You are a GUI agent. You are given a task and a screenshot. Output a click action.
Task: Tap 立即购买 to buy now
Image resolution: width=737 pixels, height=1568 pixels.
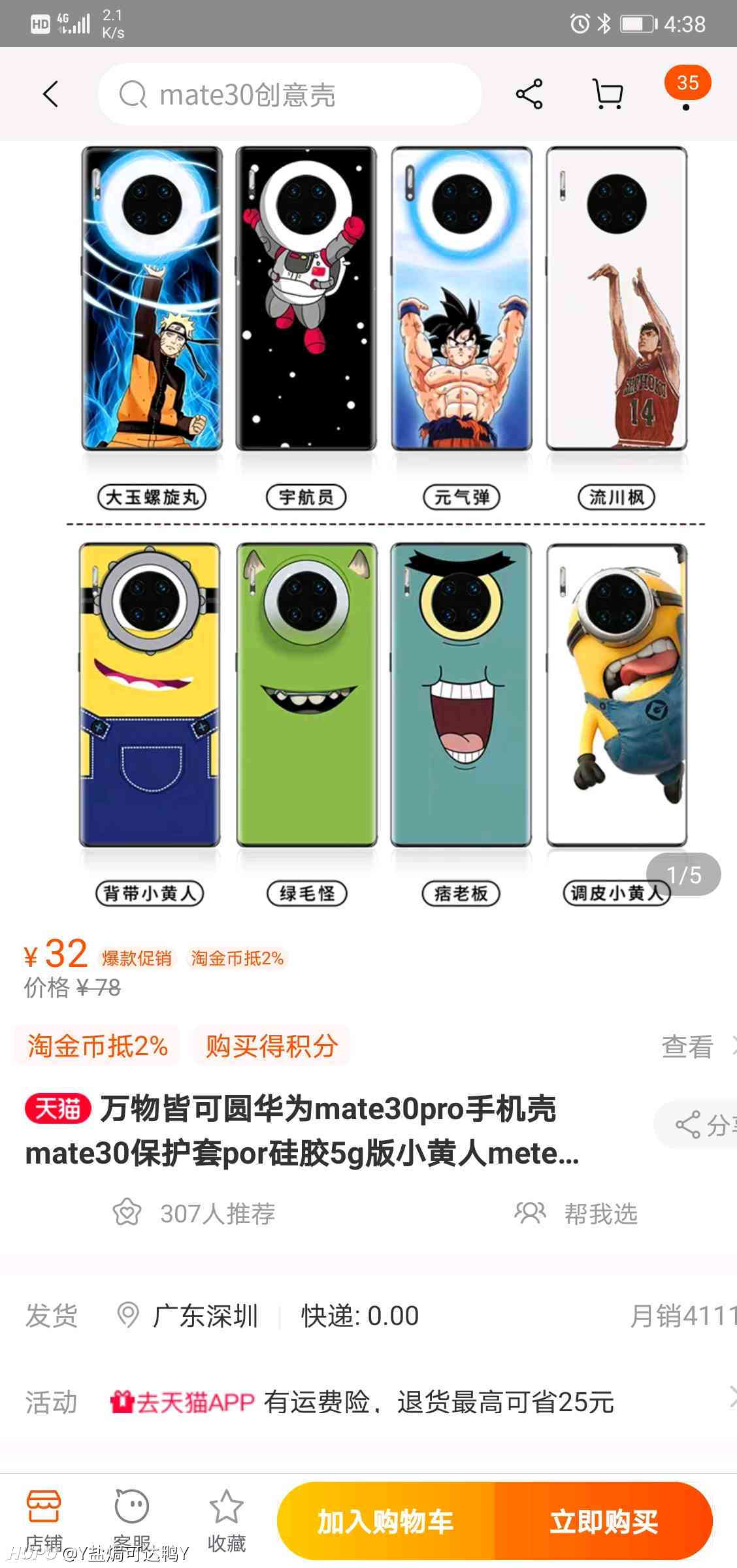pos(604,1521)
